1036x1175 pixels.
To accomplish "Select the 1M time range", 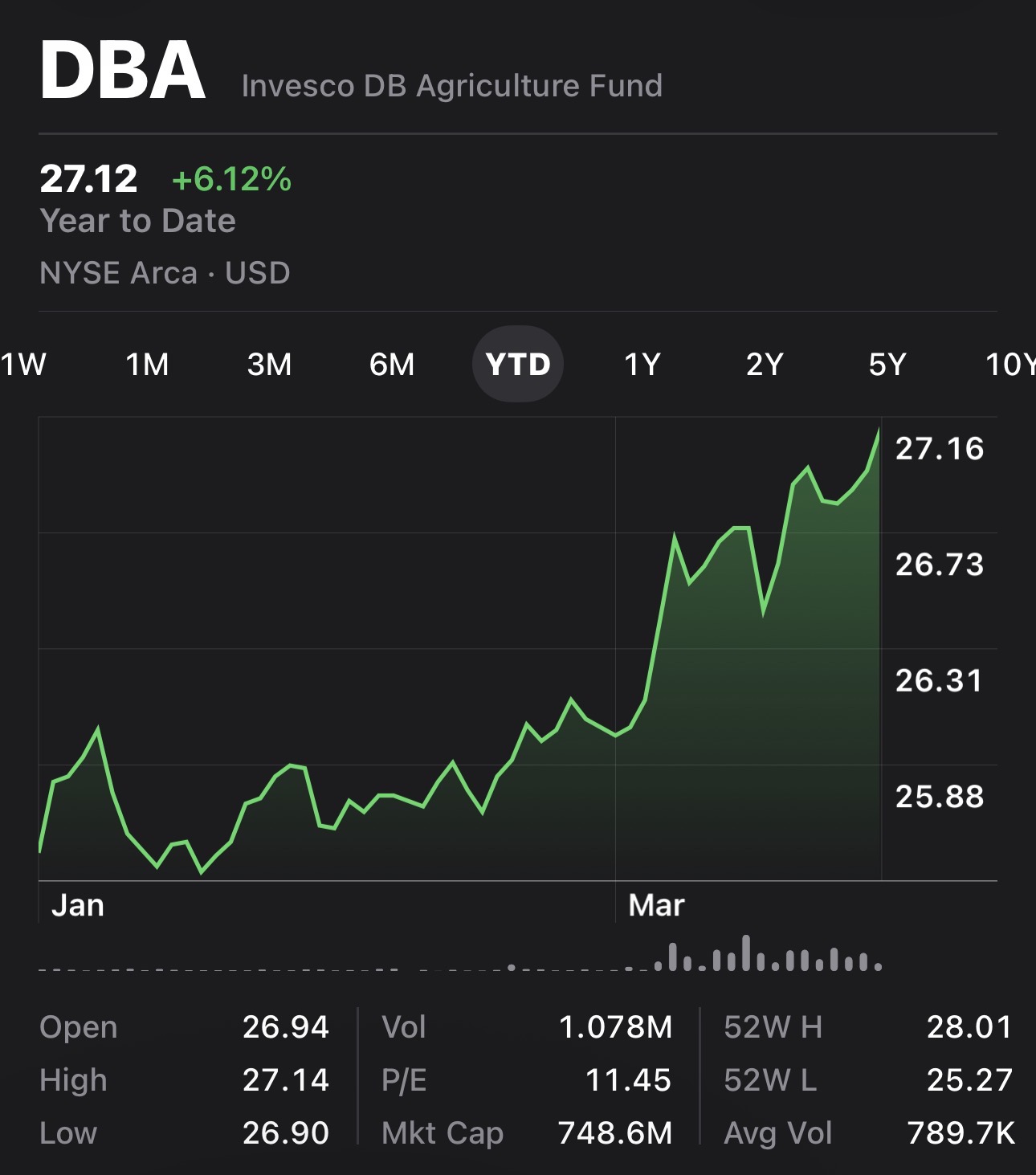I will point(148,365).
